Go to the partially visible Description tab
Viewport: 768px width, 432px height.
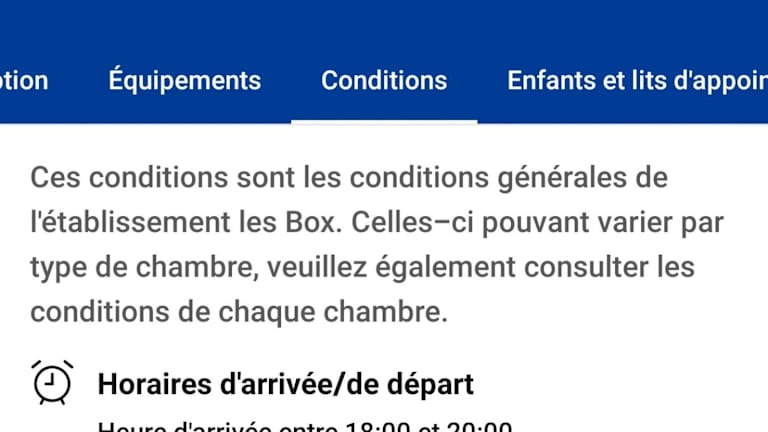(x=24, y=81)
